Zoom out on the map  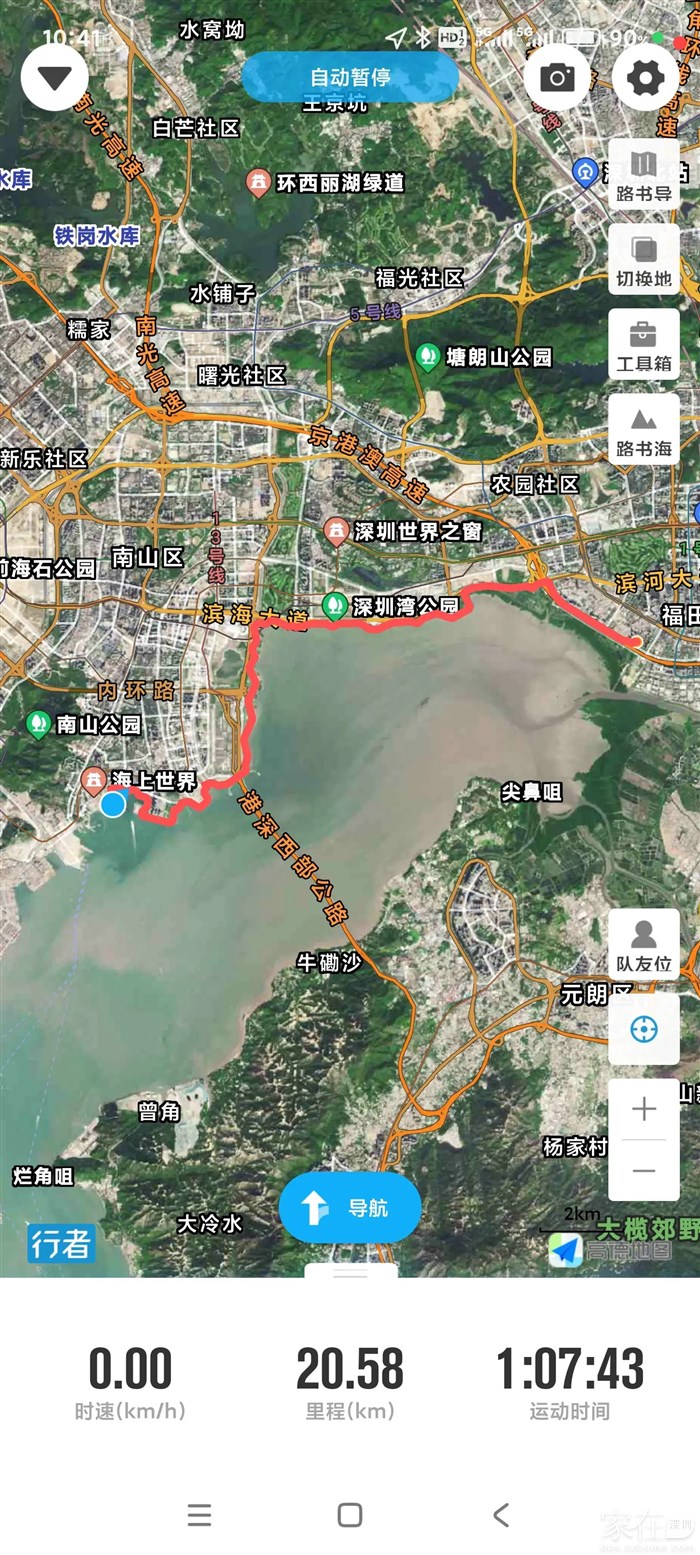644,1171
